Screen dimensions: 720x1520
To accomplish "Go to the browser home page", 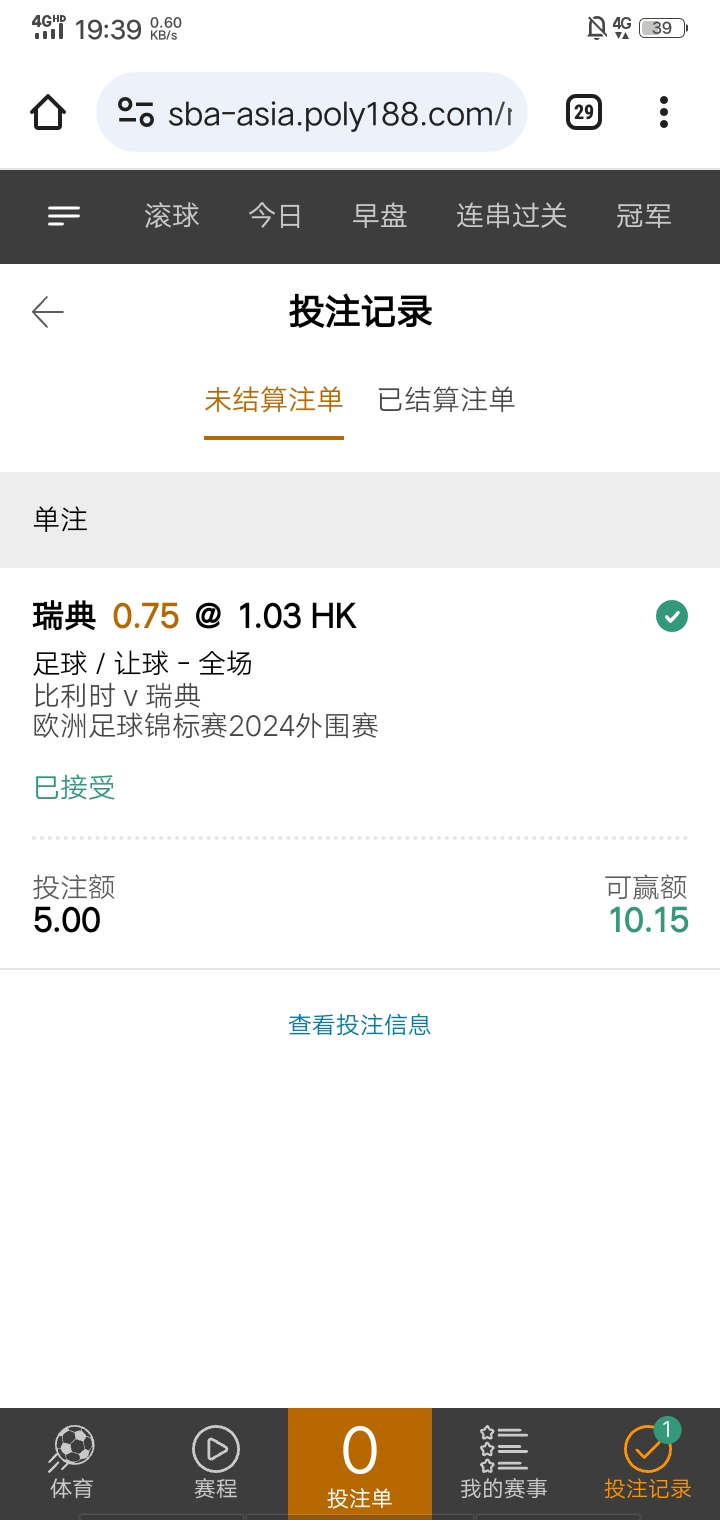I will tap(48, 113).
